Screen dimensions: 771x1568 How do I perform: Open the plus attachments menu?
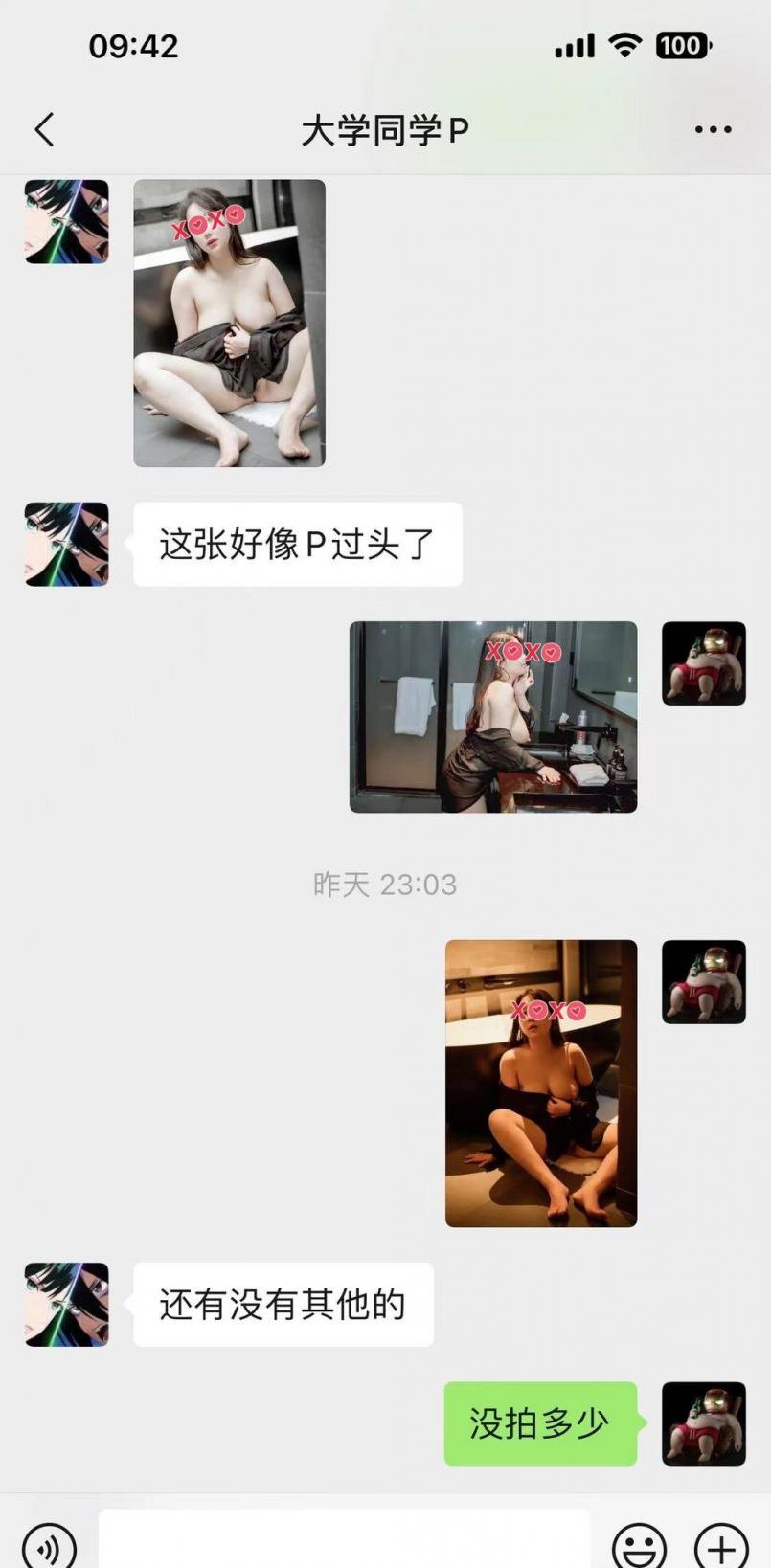[x=721, y=1543]
